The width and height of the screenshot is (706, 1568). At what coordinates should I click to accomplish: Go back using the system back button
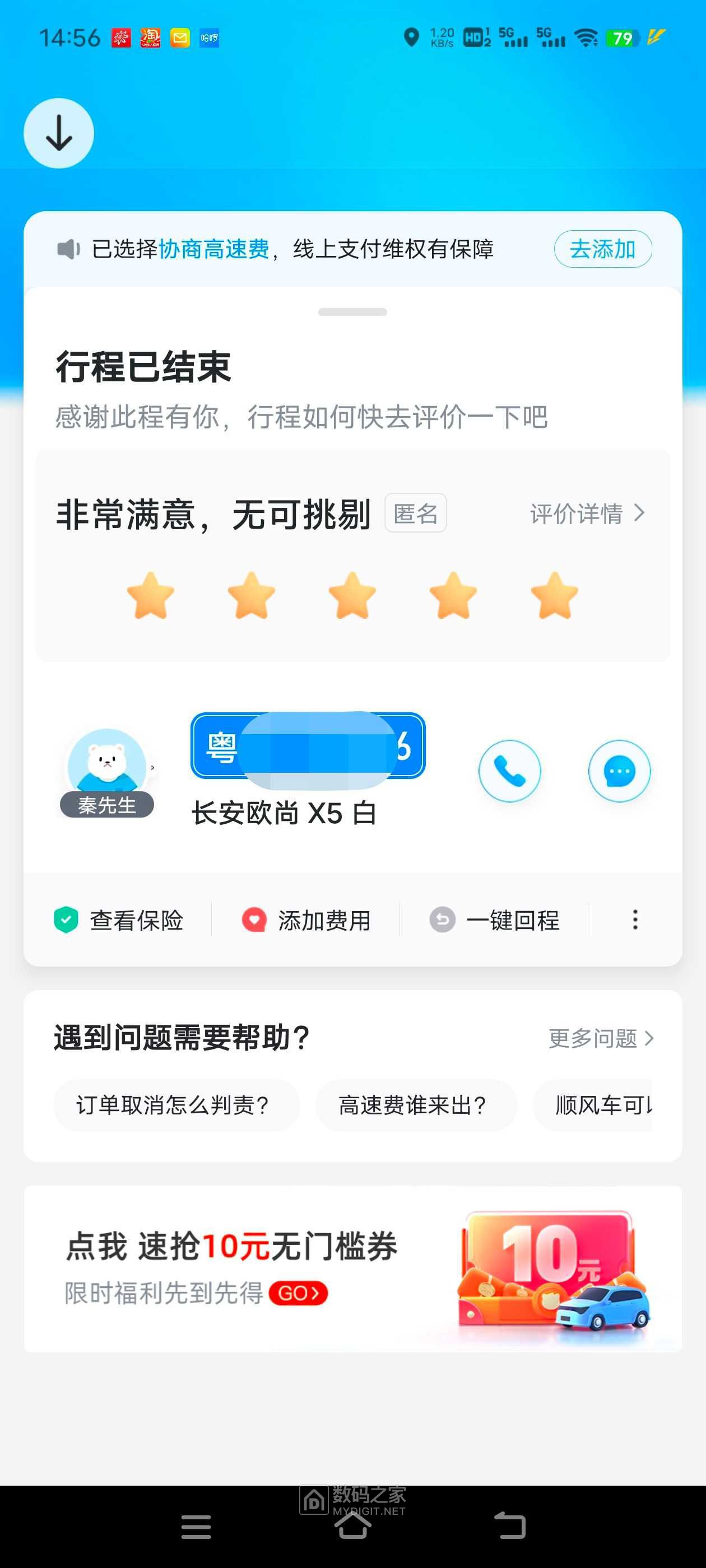point(509,1526)
